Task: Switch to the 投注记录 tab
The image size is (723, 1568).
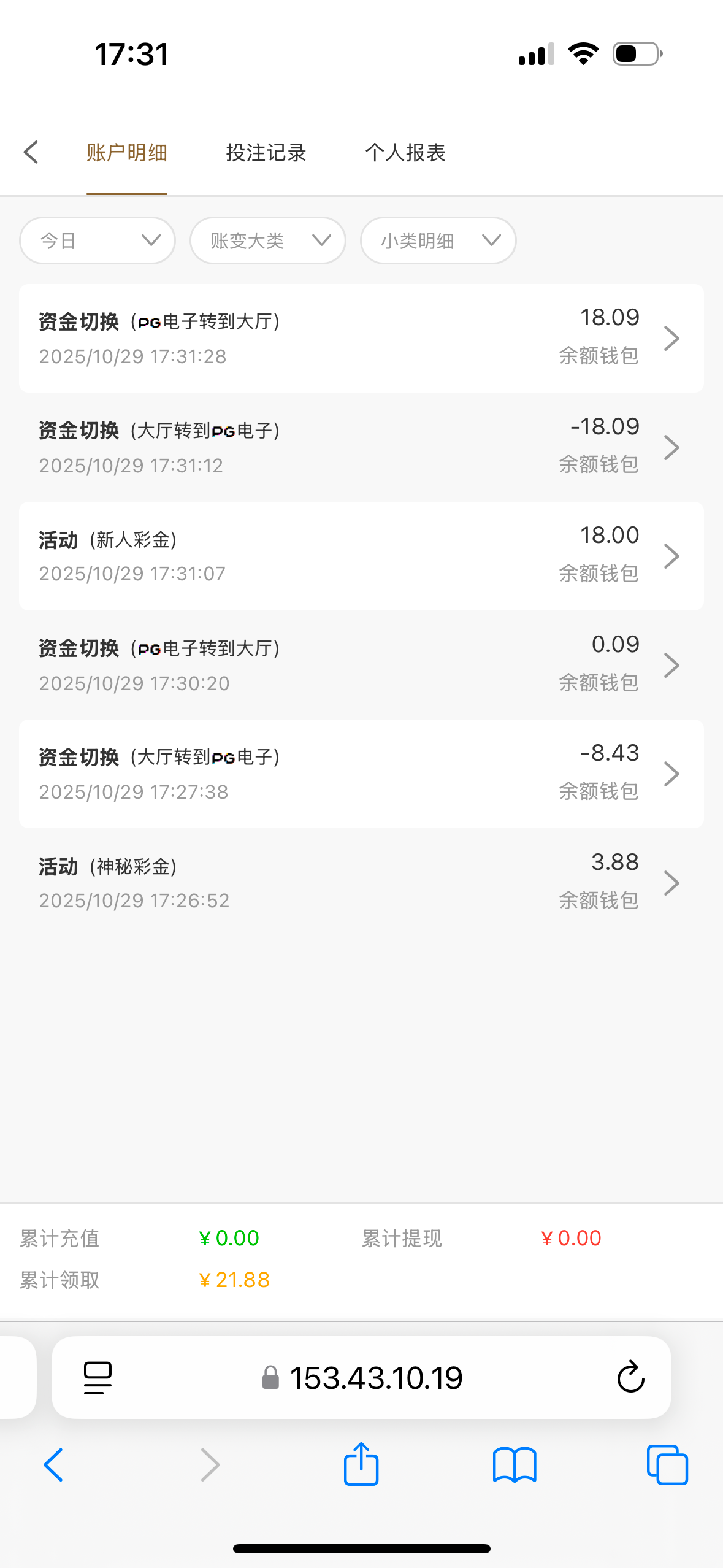Action: coord(266,153)
